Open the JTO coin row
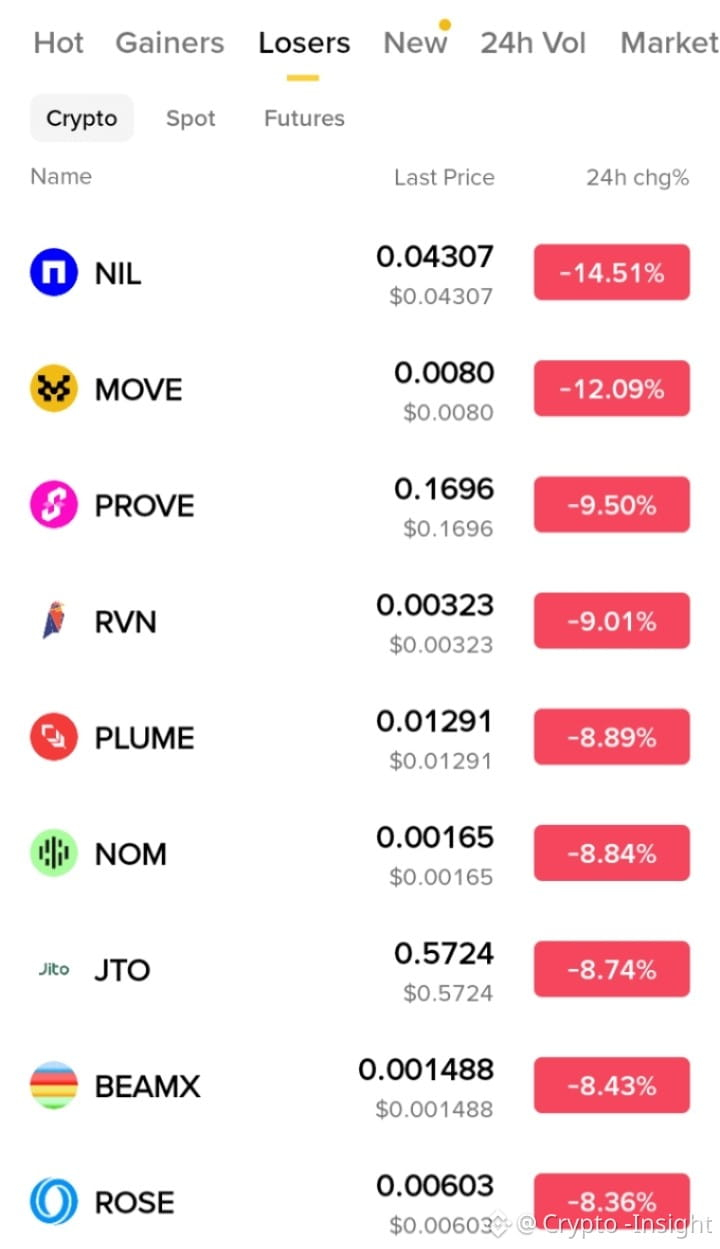 pyautogui.click(x=360, y=970)
